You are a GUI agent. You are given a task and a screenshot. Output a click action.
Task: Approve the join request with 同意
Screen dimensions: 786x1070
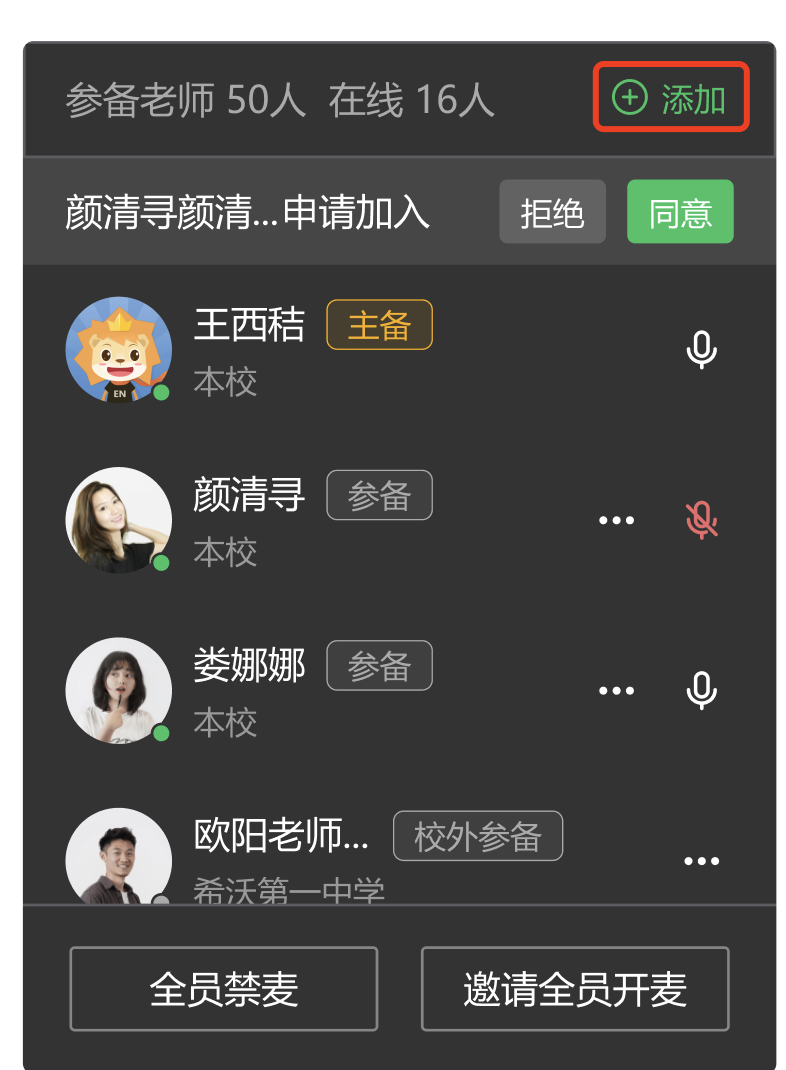[680, 212]
